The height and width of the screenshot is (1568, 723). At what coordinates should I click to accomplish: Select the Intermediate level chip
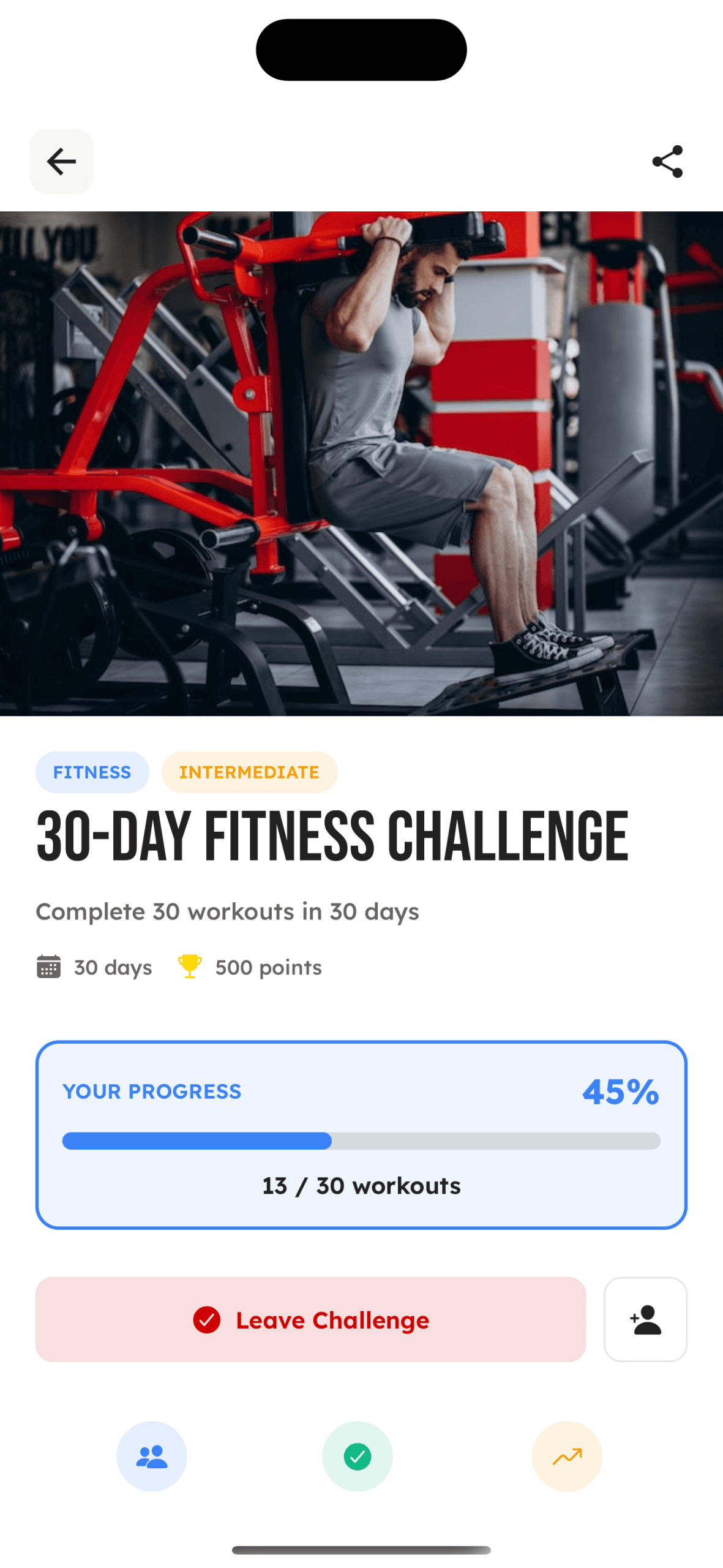click(249, 772)
